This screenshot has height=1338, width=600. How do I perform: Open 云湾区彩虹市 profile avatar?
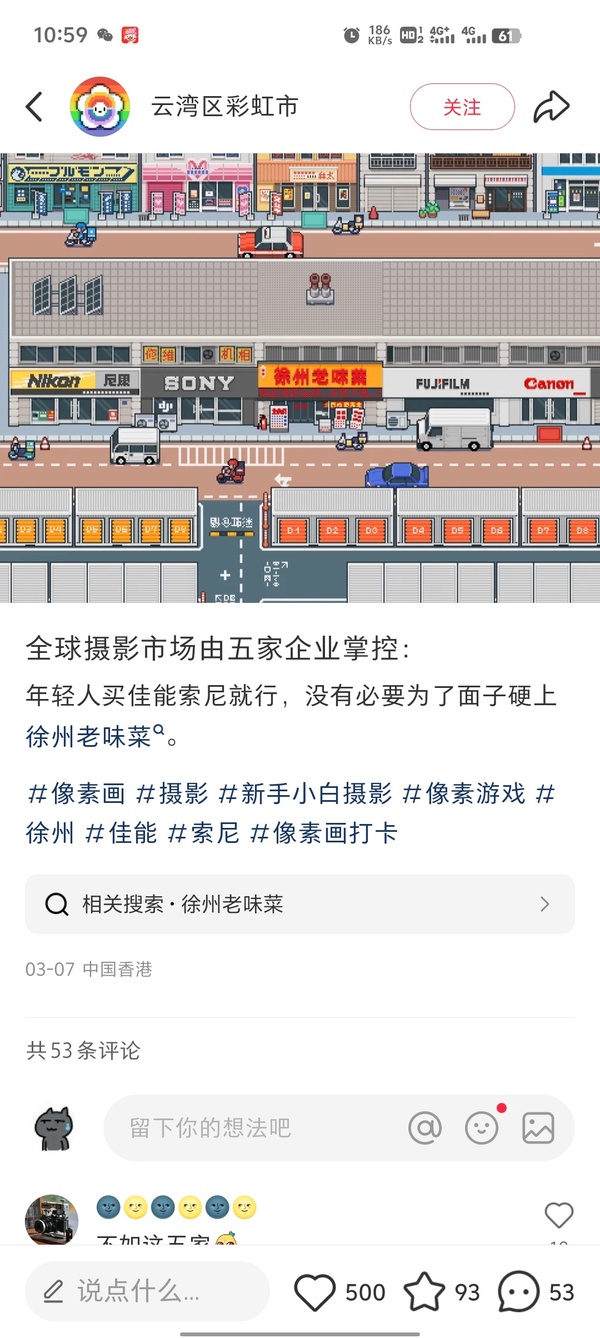point(100,107)
